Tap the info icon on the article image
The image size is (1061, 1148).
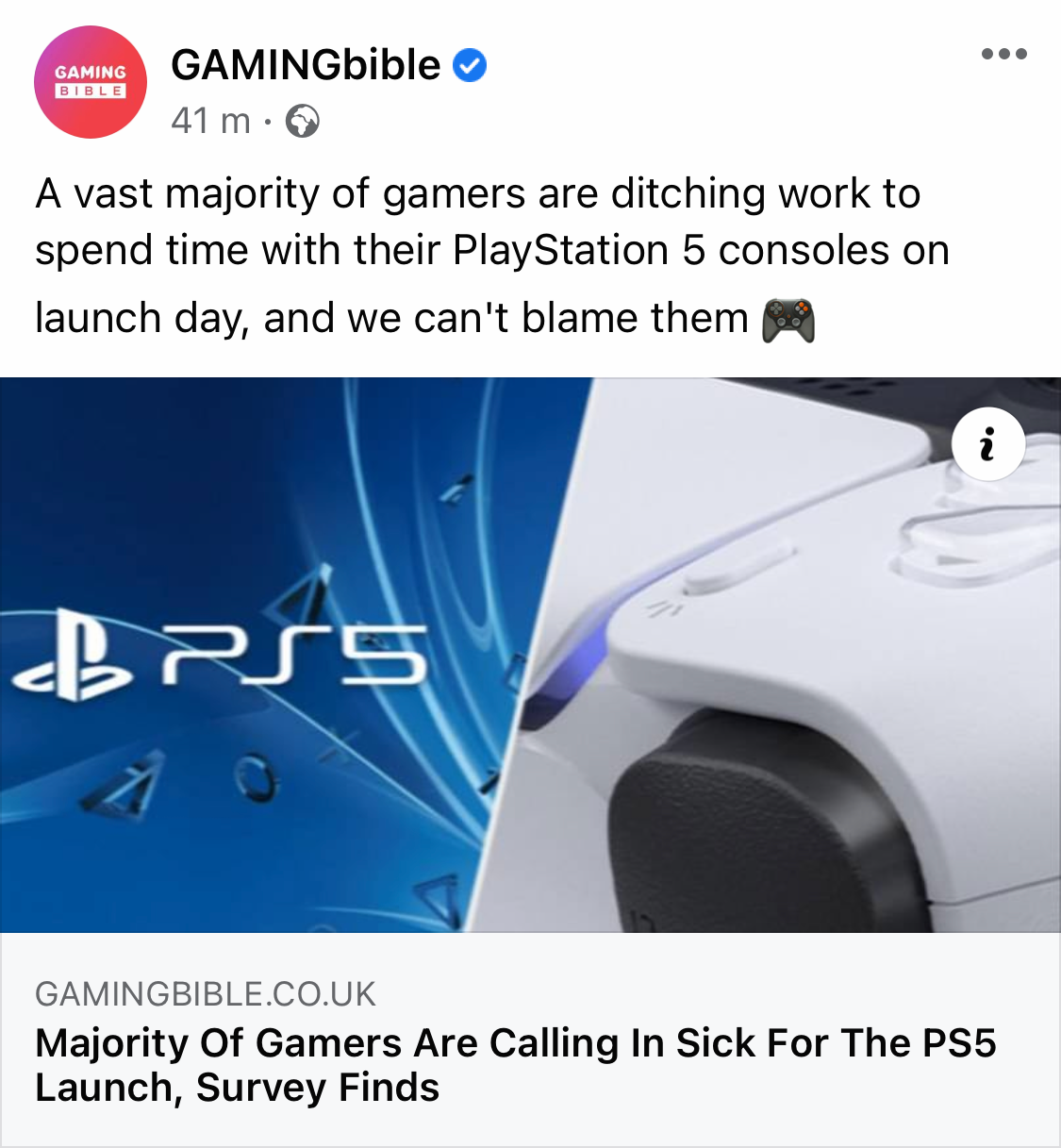pyautogui.click(x=987, y=444)
